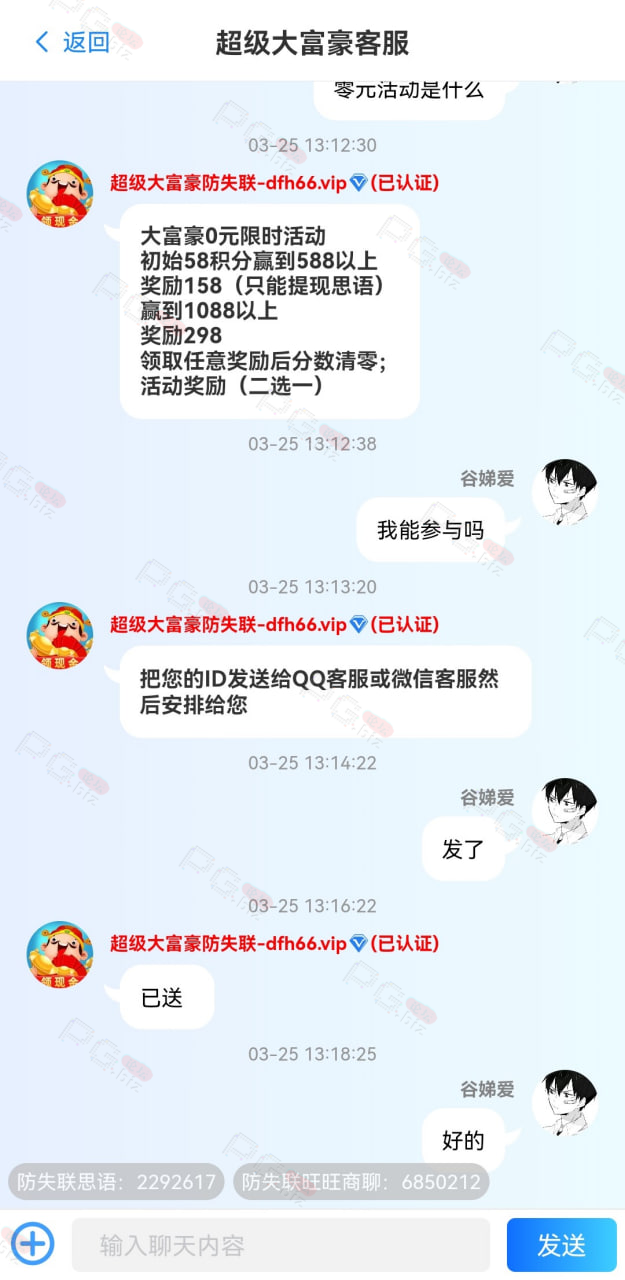
Task: Open 谷娣爱's avatar next to 我能参与吗
Action: coord(564,493)
